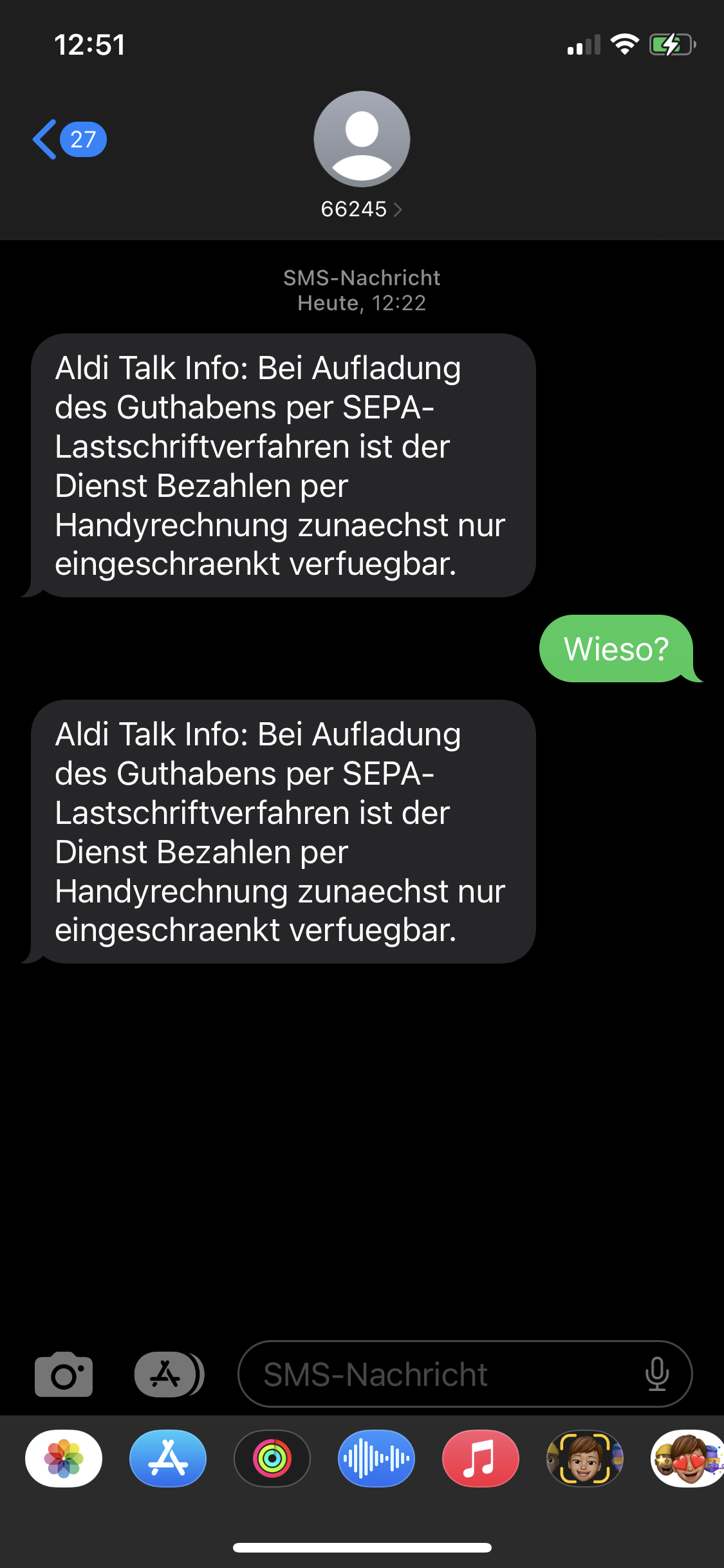The image size is (724, 1568).
Task: Open the Music iMessage app
Action: coord(481,1459)
